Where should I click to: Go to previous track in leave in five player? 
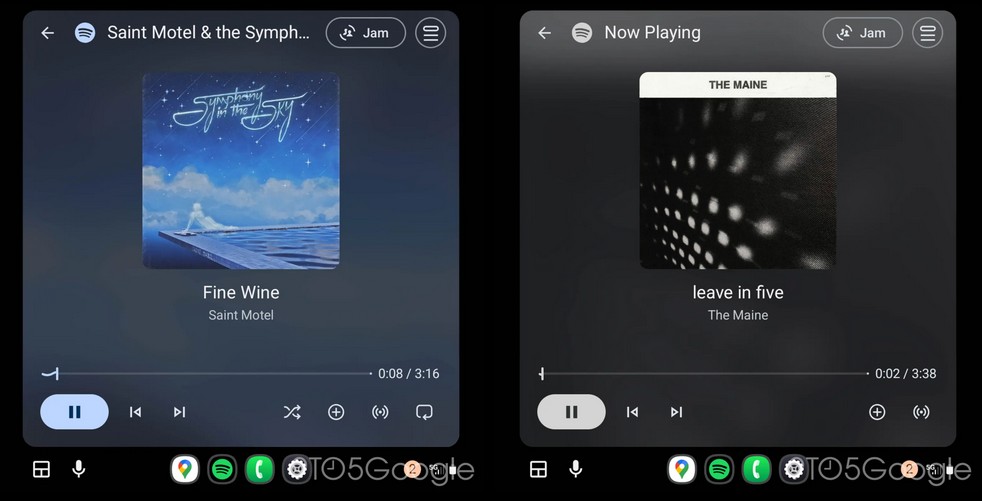(x=632, y=412)
